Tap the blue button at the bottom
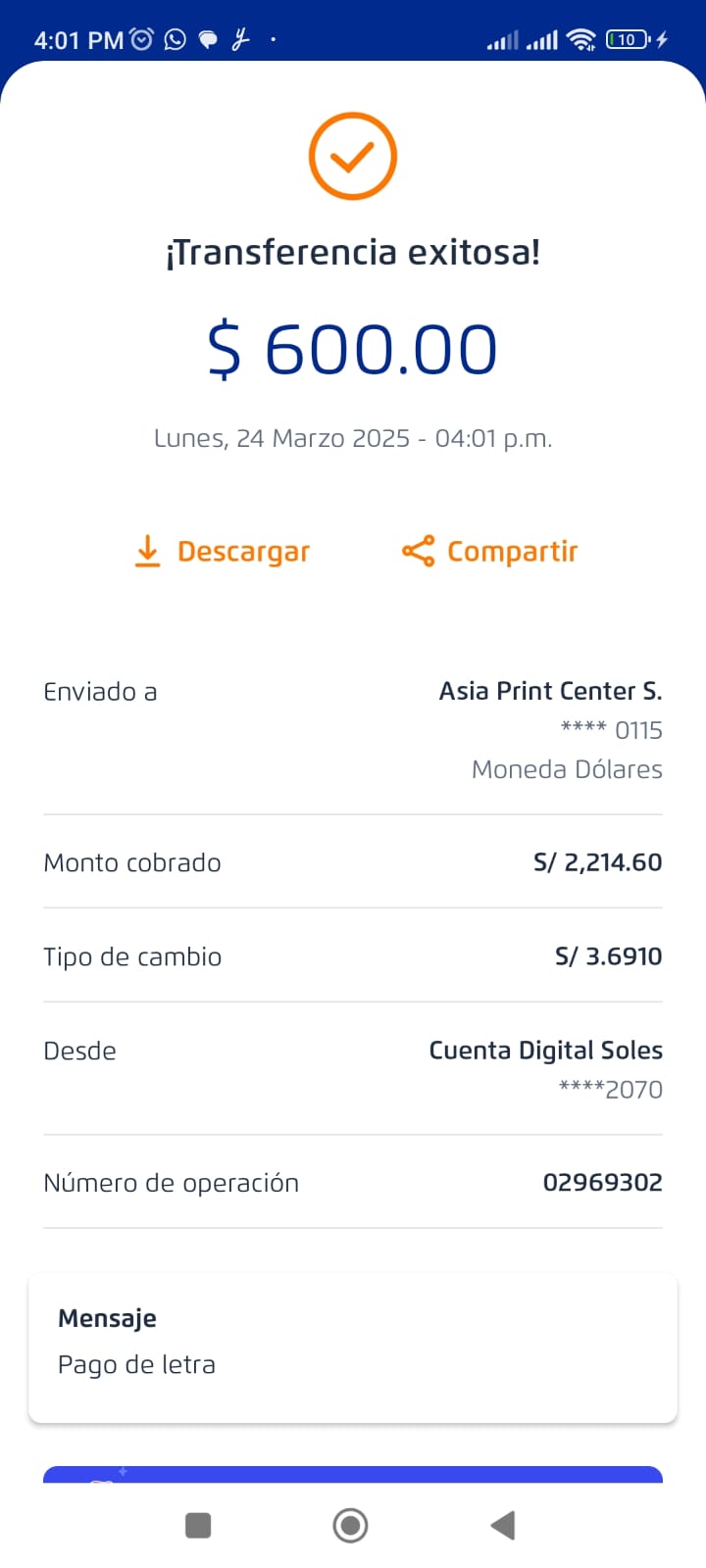This screenshot has width=706, height=1568. pos(353,1474)
